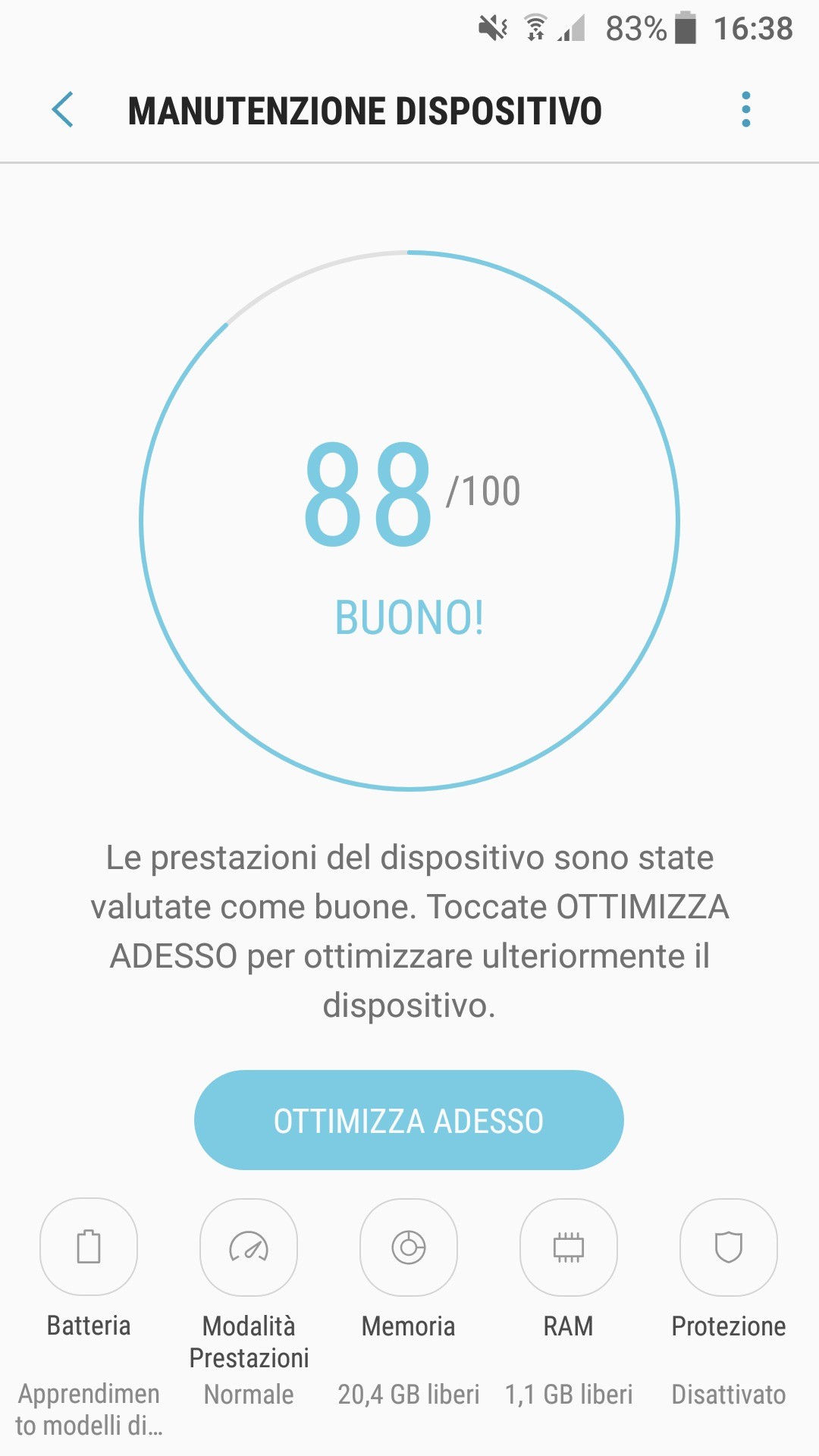Open the Memoria storage section

409,1247
